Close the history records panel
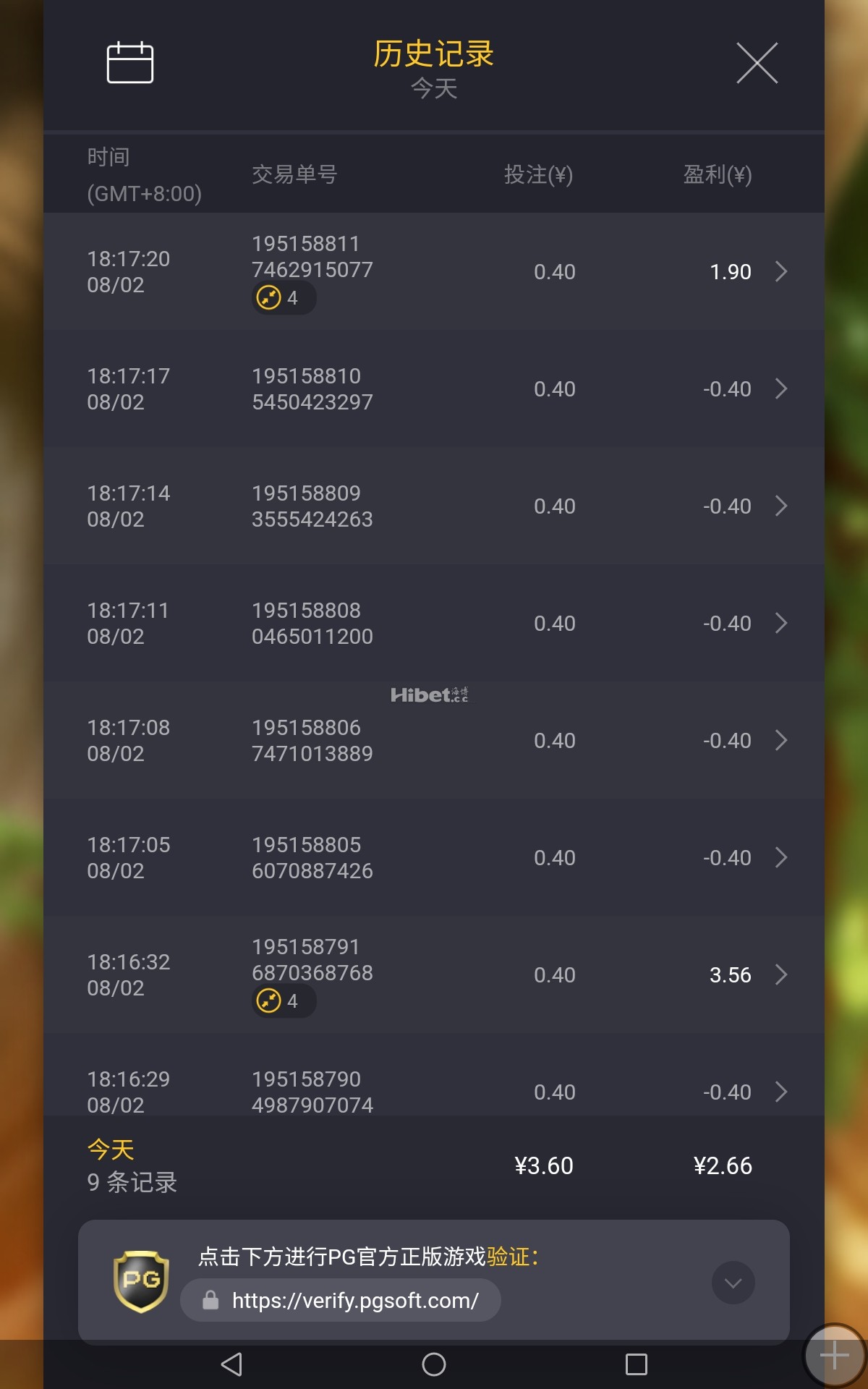 coord(757,63)
